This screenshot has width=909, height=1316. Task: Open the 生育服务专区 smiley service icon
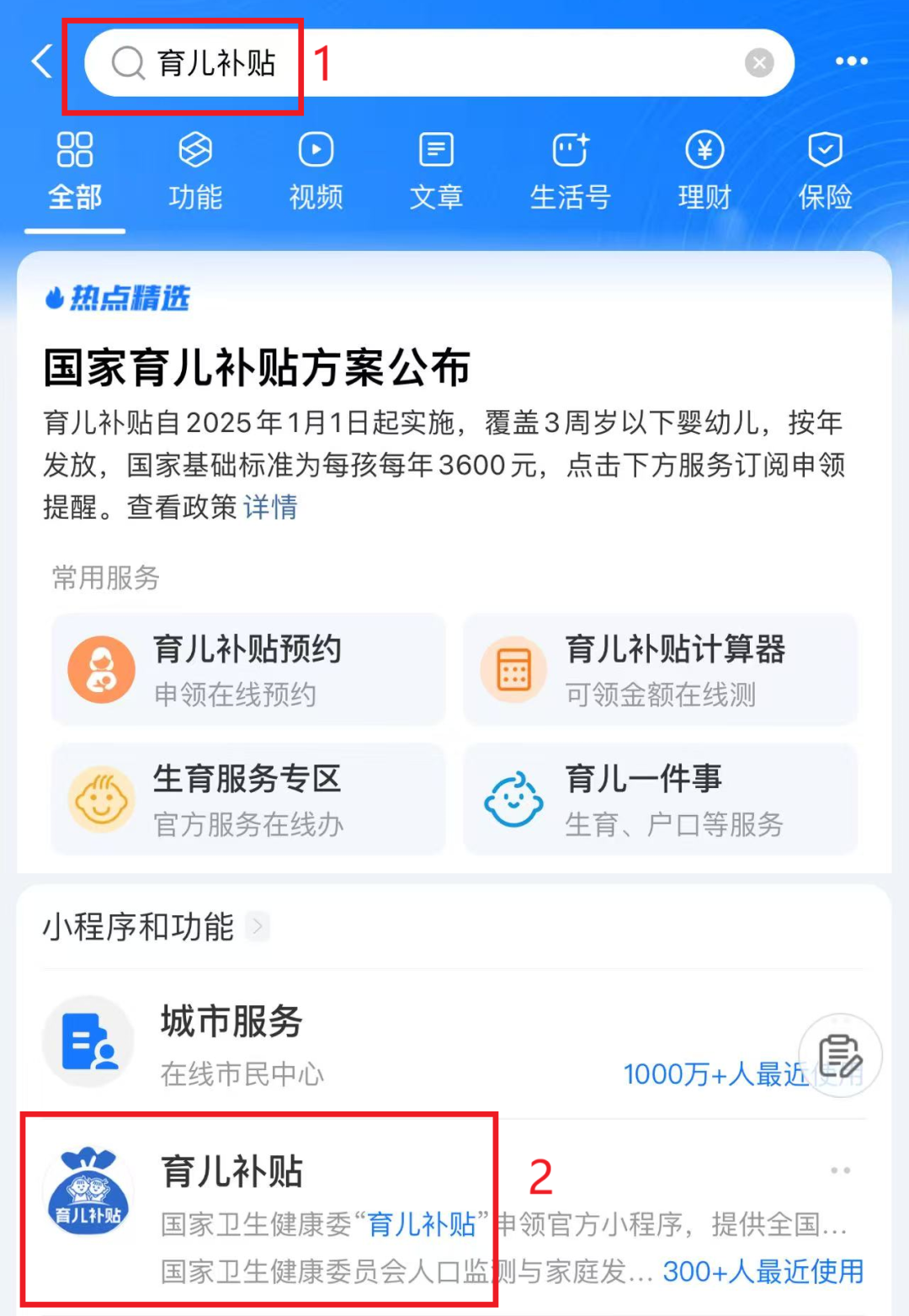tap(102, 798)
